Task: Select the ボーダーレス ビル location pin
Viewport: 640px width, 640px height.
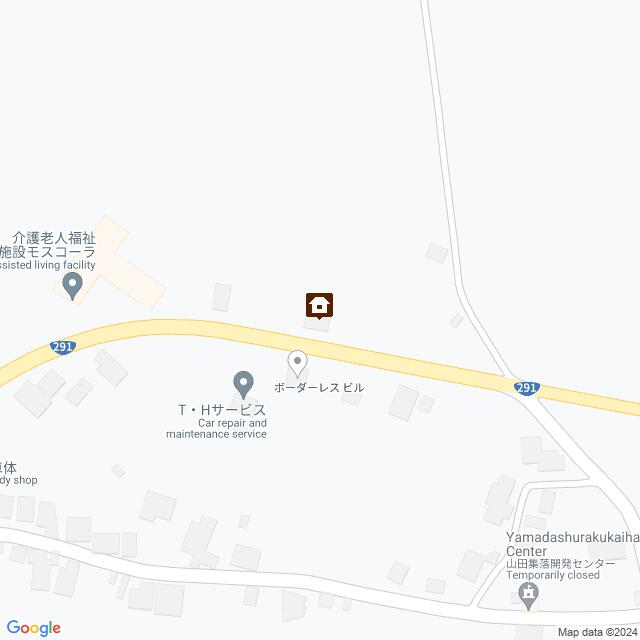Action: tap(297, 362)
